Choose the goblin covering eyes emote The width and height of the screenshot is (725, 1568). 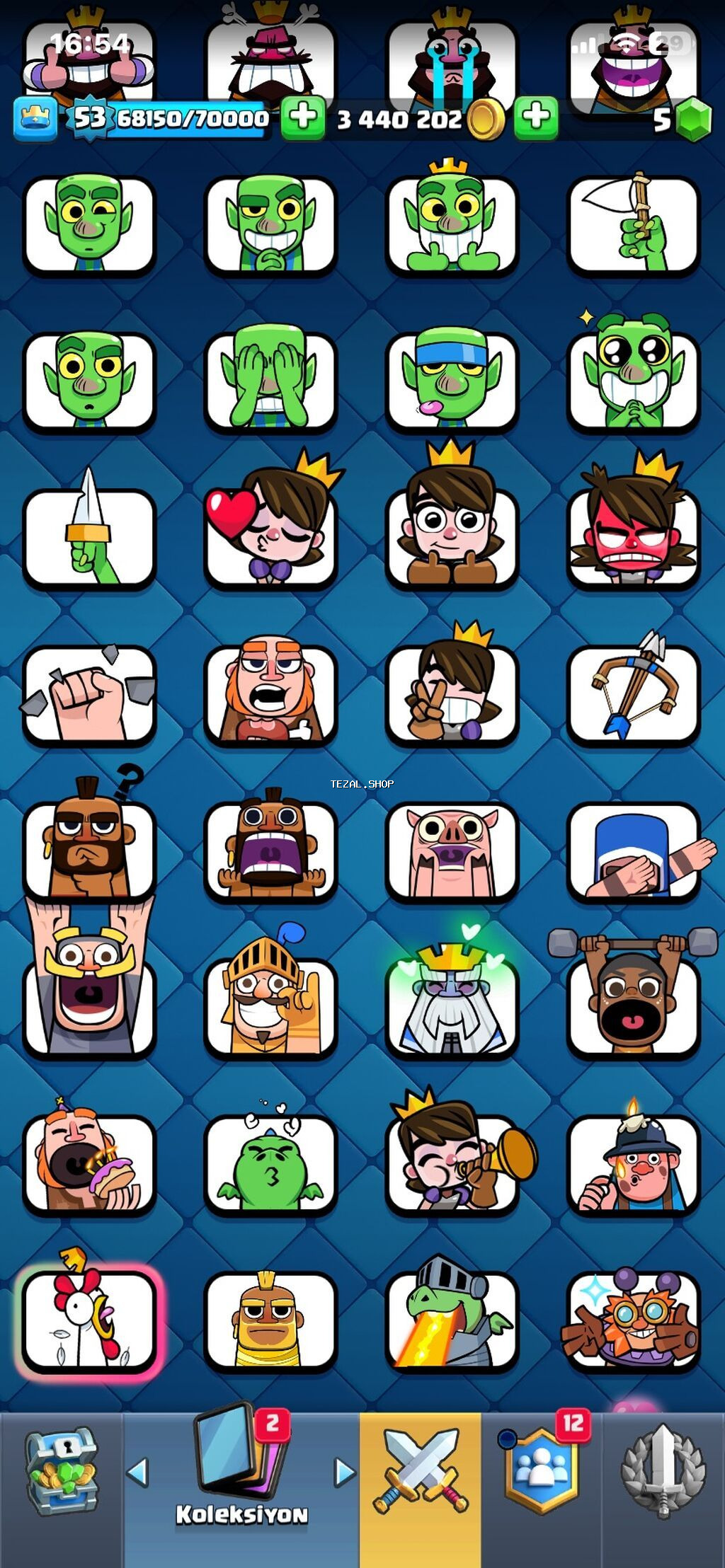click(x=270, y=381)
